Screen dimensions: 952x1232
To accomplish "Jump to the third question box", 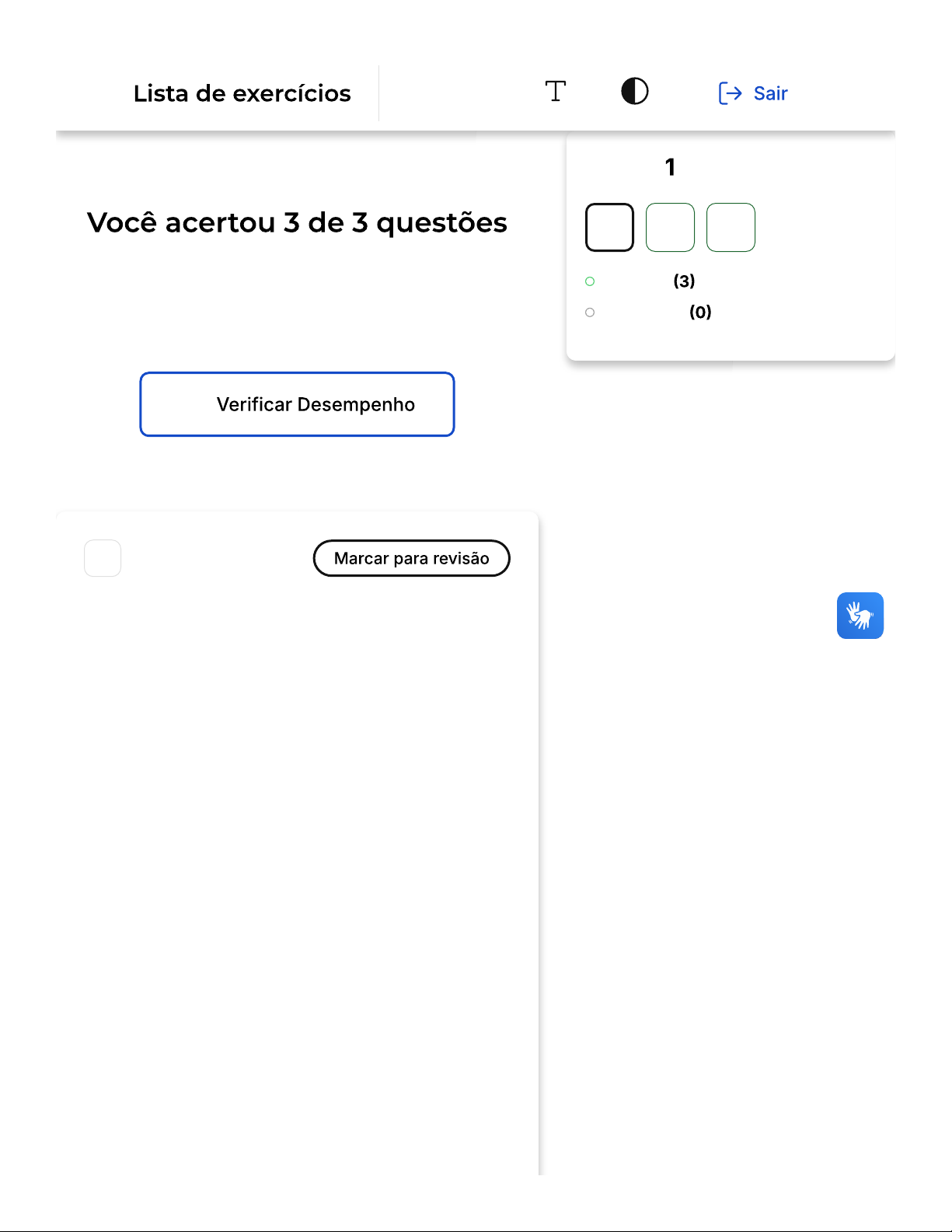I will click(731, 228).
